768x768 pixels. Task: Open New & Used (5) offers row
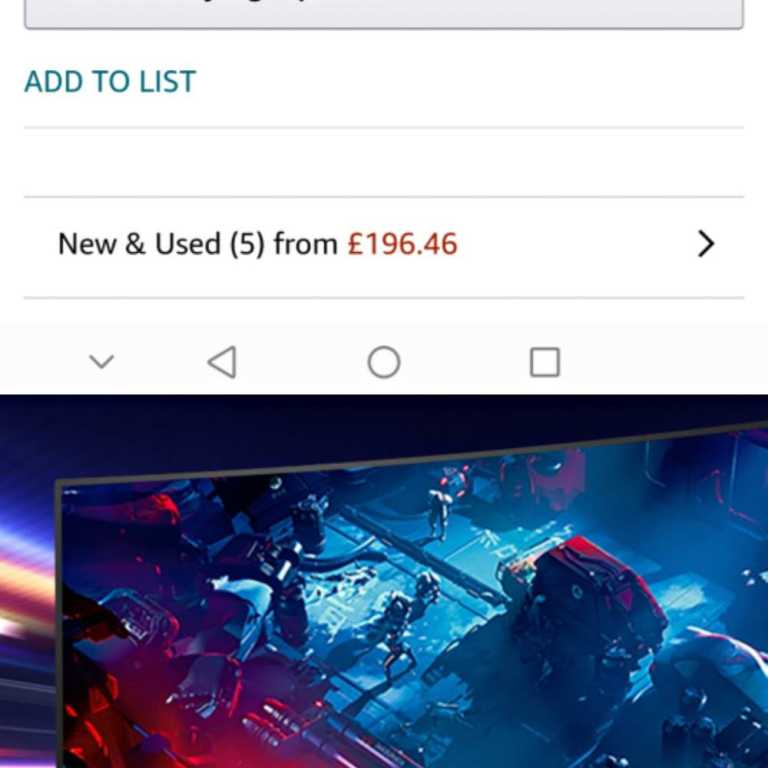coord(384,244)
